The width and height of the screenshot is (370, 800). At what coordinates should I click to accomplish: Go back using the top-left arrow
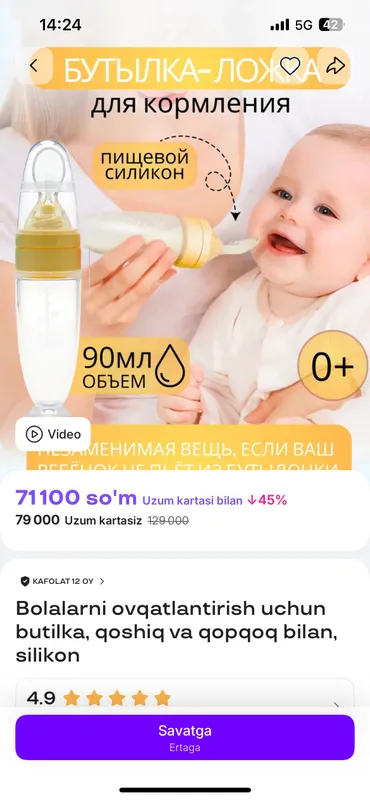(x=34, y=66)
